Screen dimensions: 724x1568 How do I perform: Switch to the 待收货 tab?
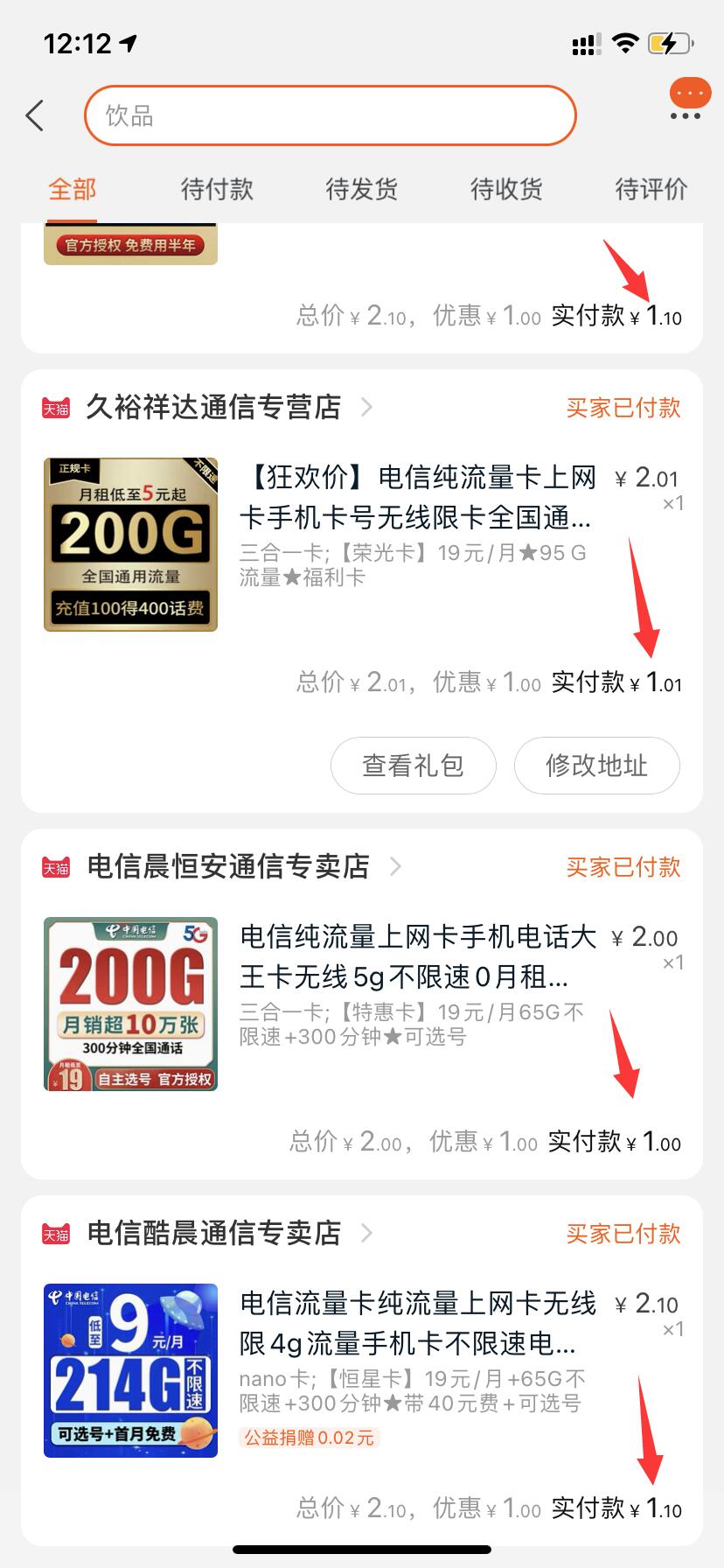(x=506, y=189)
